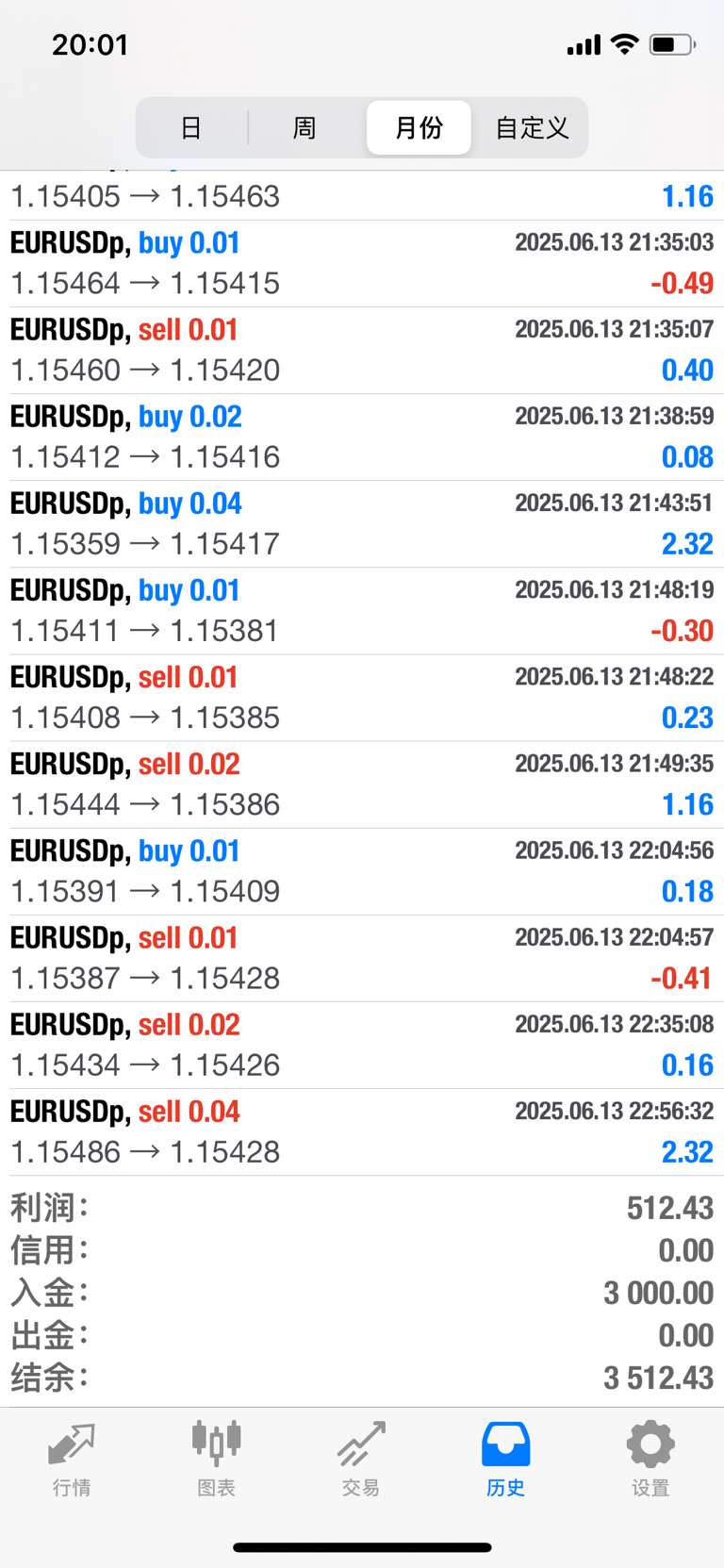
Task: Show details of sell 0.01 trade at 22:04:57
Action: pos(362,959)
